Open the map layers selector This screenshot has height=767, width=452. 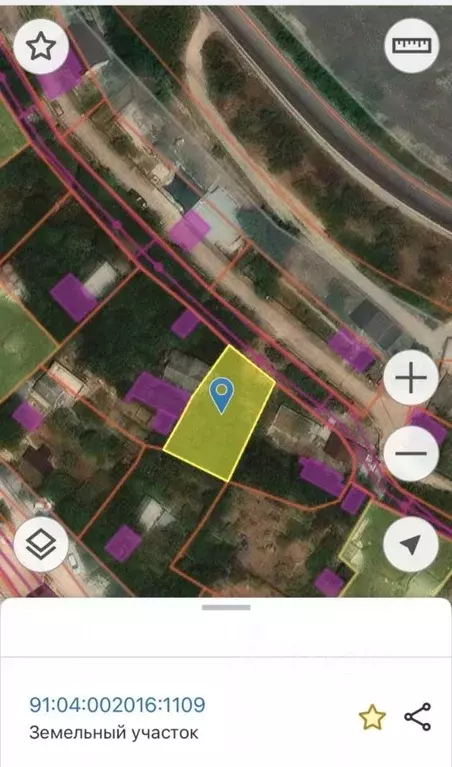(41, 544)
